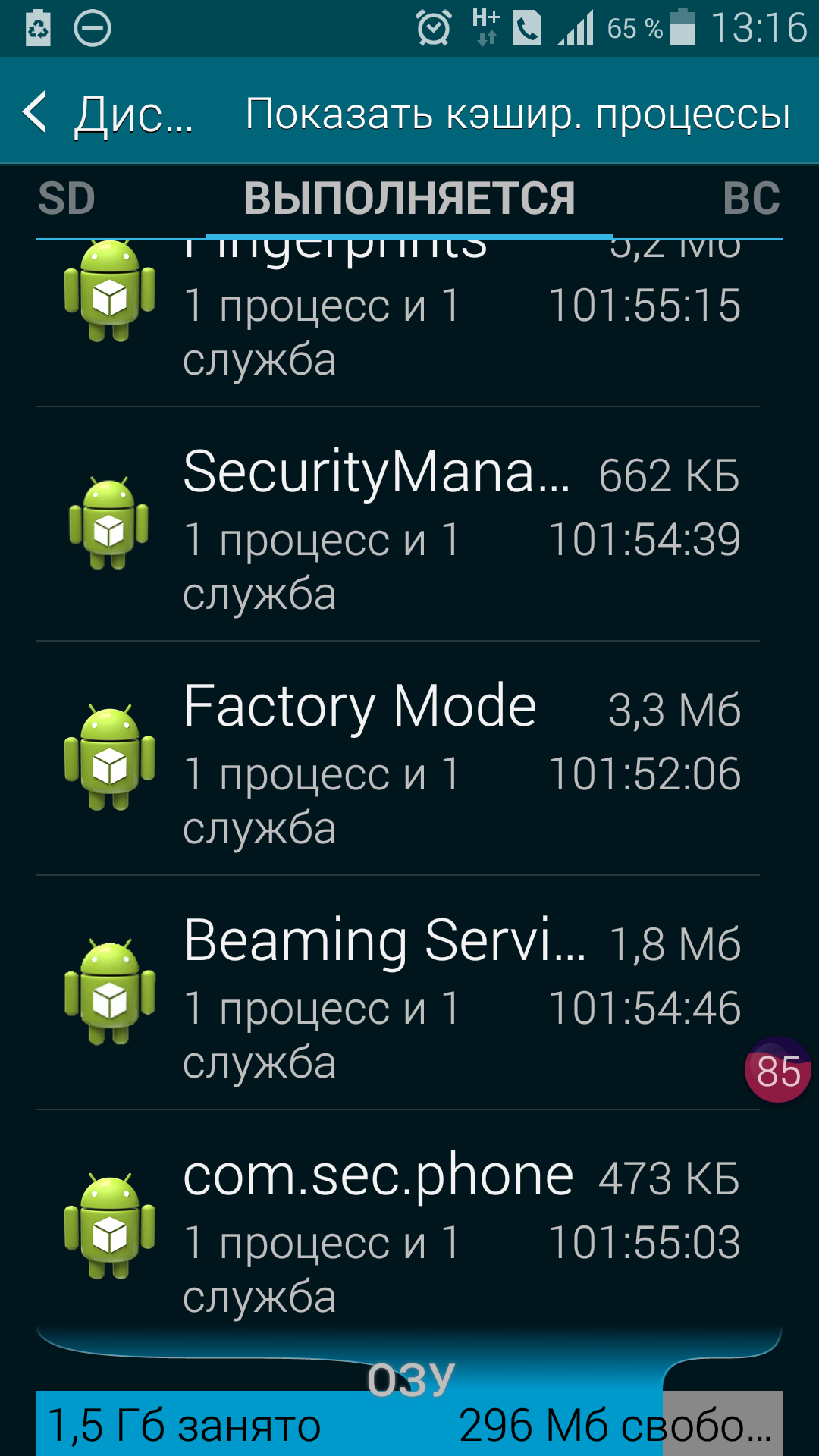Open the Beaming Servi... row

coord(398,993)
